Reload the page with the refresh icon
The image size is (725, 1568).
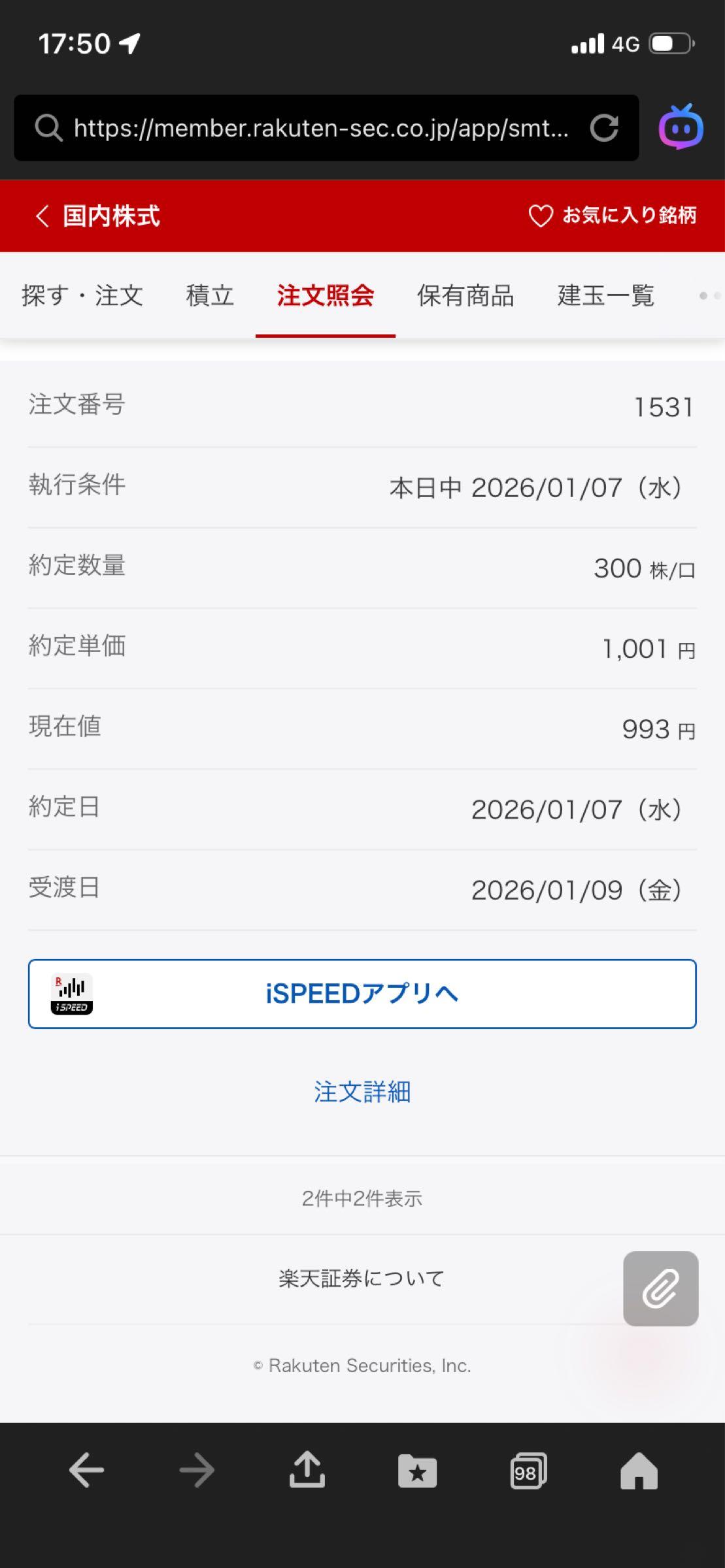coord(605,127)
